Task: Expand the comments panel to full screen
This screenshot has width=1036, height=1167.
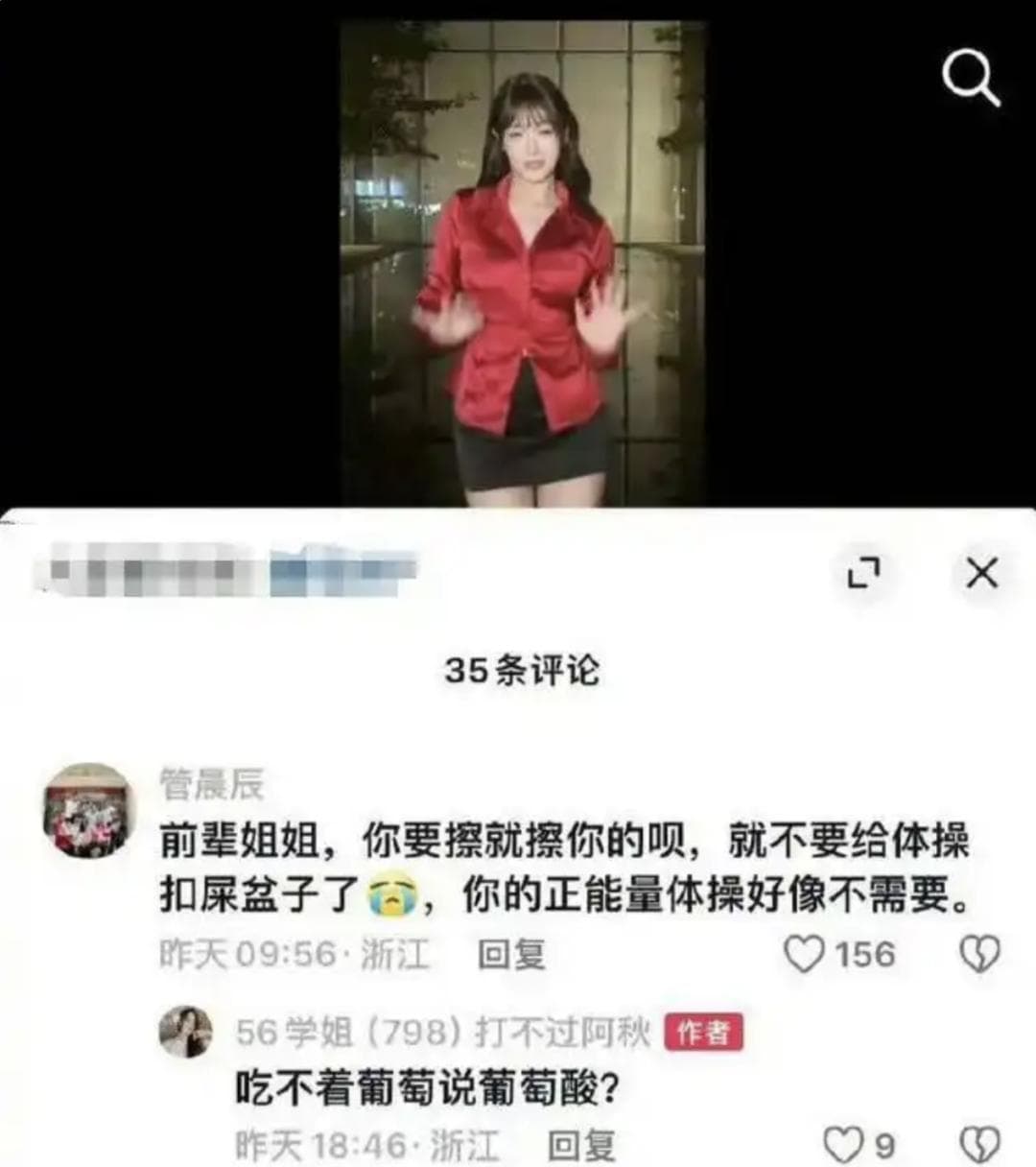Action: click(863, 573)
